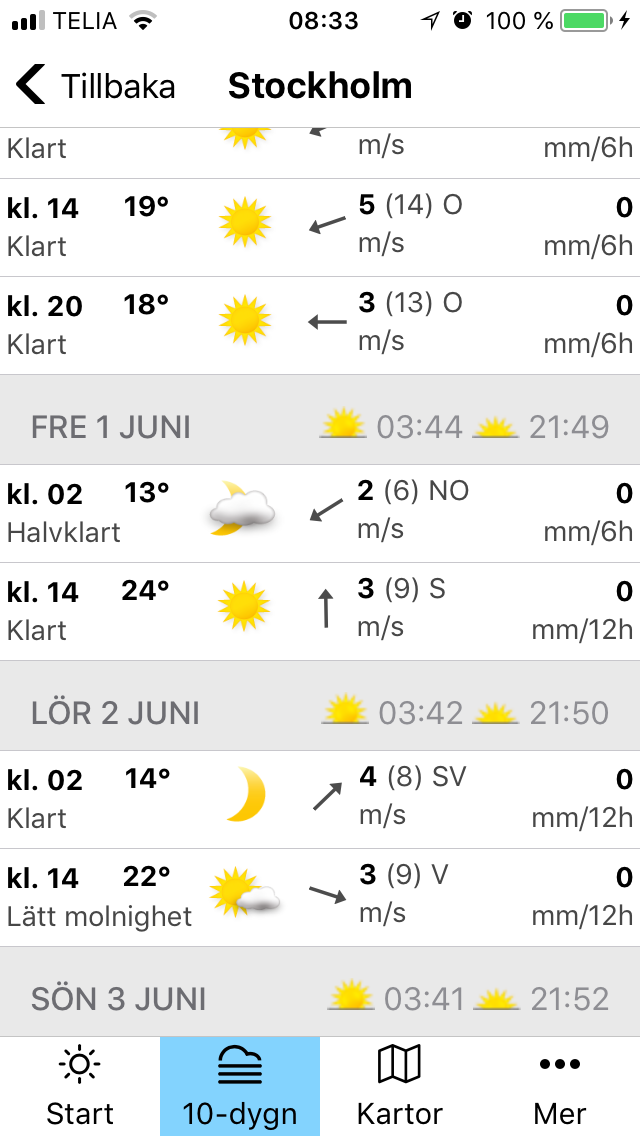640x1136 pixels.
Task: Switch to the Start tab
Action: click(80, 1086)
